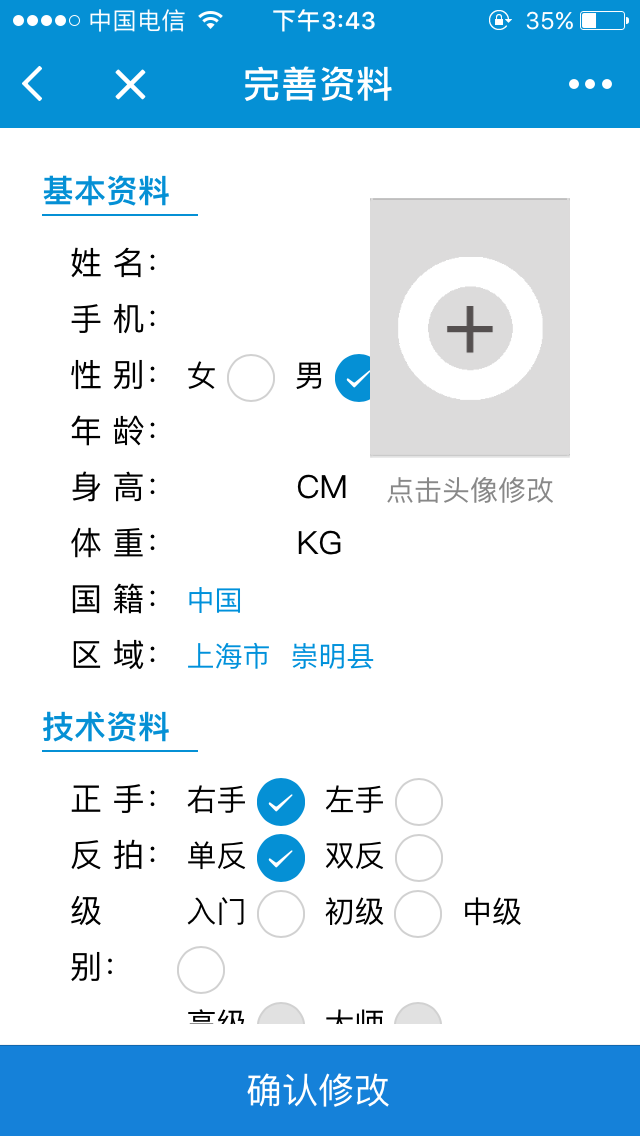Image resolution: width=640 pixels, height=1136 pixels.
Task: Tap the avatar plus to upload photo
Action: pyautogui.click(x=470, y=328)
